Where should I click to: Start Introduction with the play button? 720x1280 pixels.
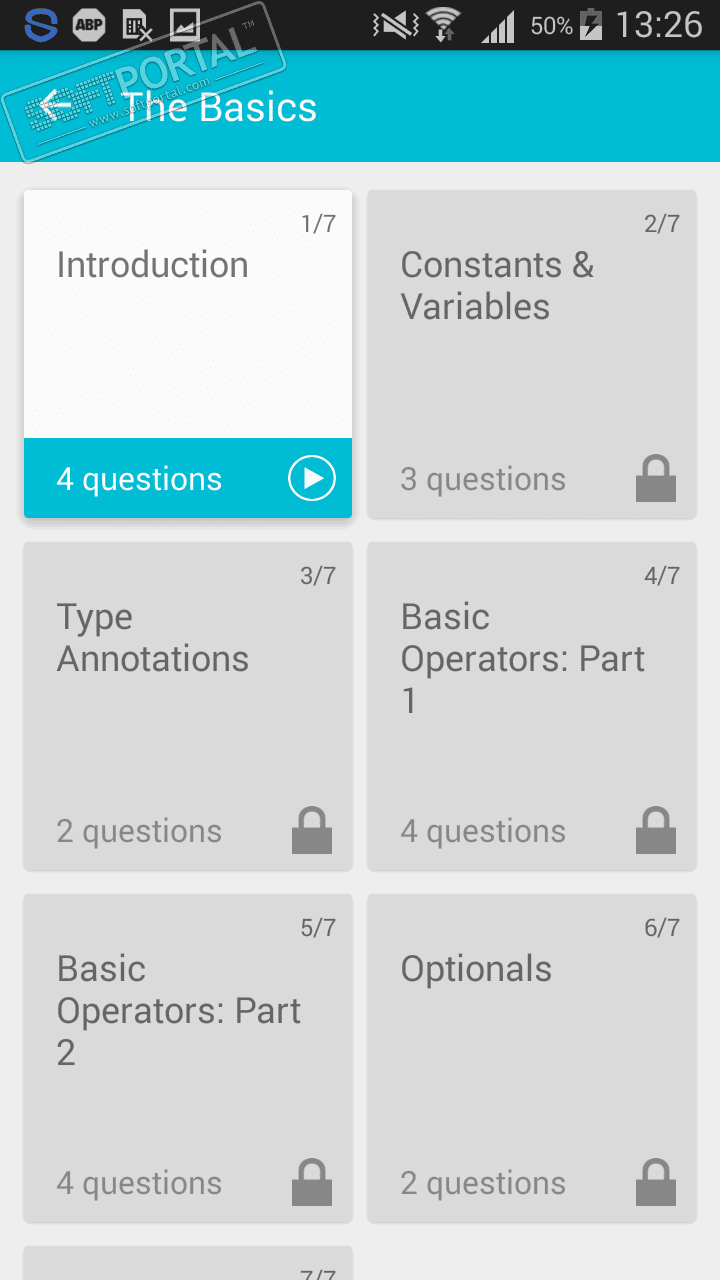click(x=312, y=479)
